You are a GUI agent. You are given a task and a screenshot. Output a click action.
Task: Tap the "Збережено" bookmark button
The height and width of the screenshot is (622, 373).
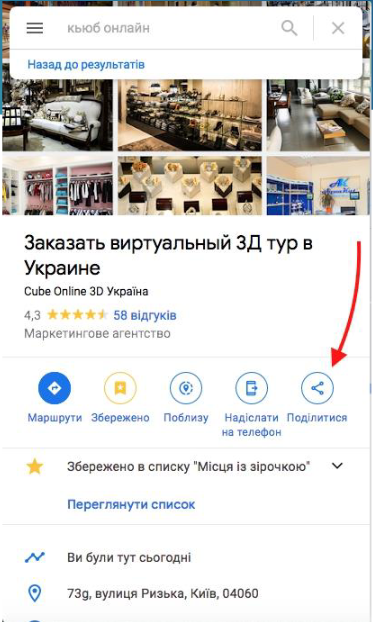120,397
